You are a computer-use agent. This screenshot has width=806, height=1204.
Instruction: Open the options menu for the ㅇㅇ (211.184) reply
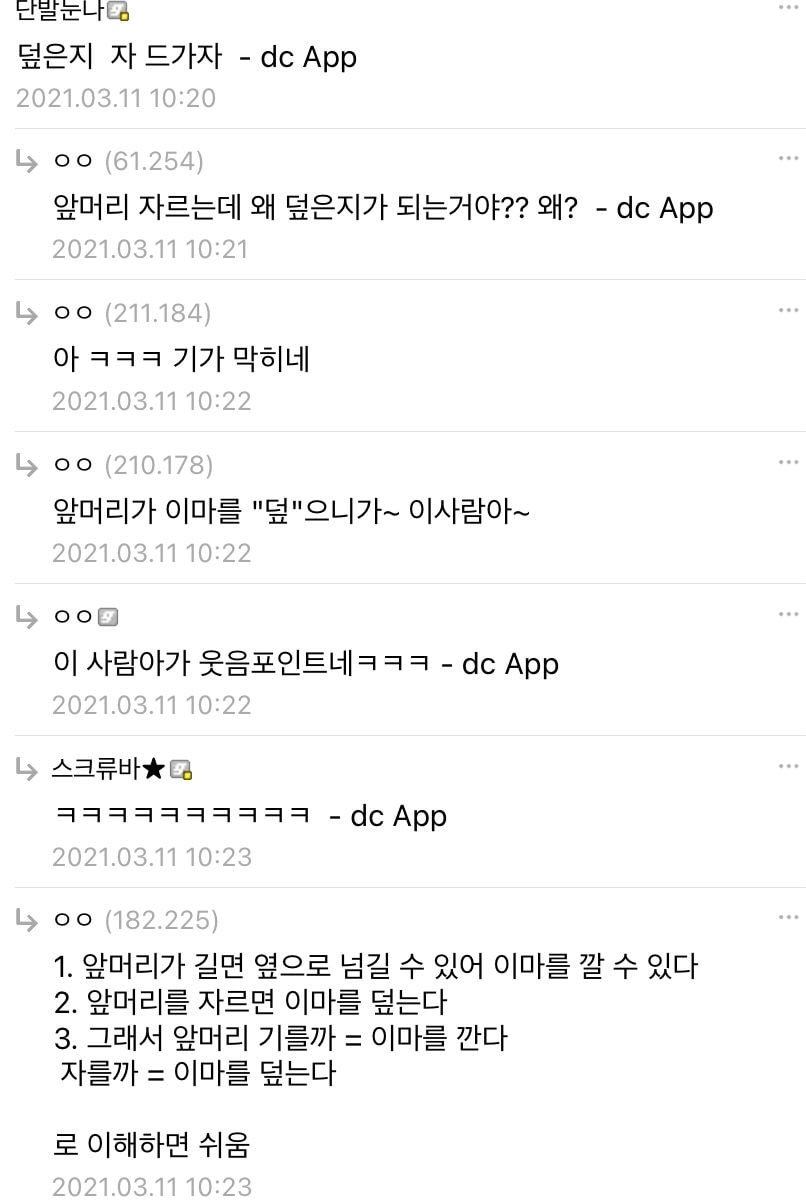(x=788, y=311)
